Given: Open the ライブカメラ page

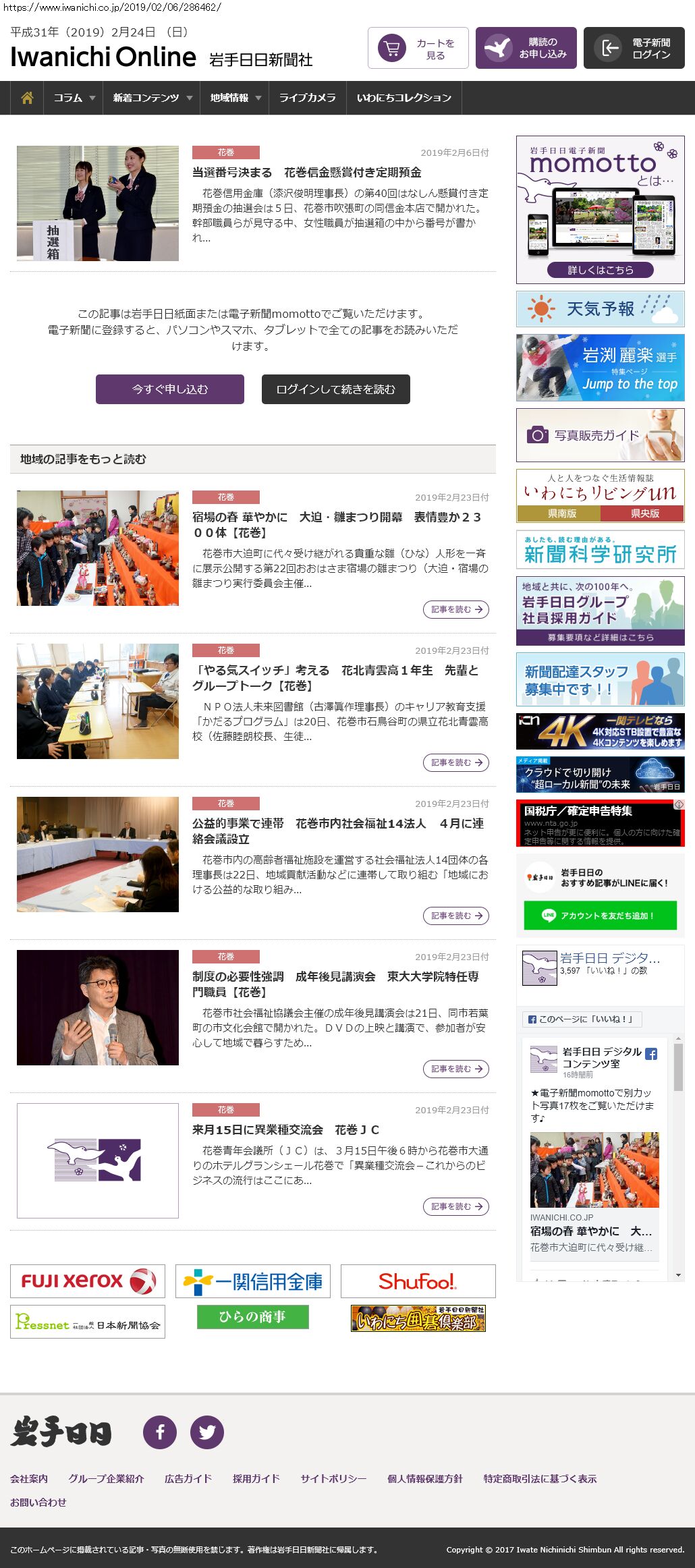Looking at the screenshot, I should 307,98.
